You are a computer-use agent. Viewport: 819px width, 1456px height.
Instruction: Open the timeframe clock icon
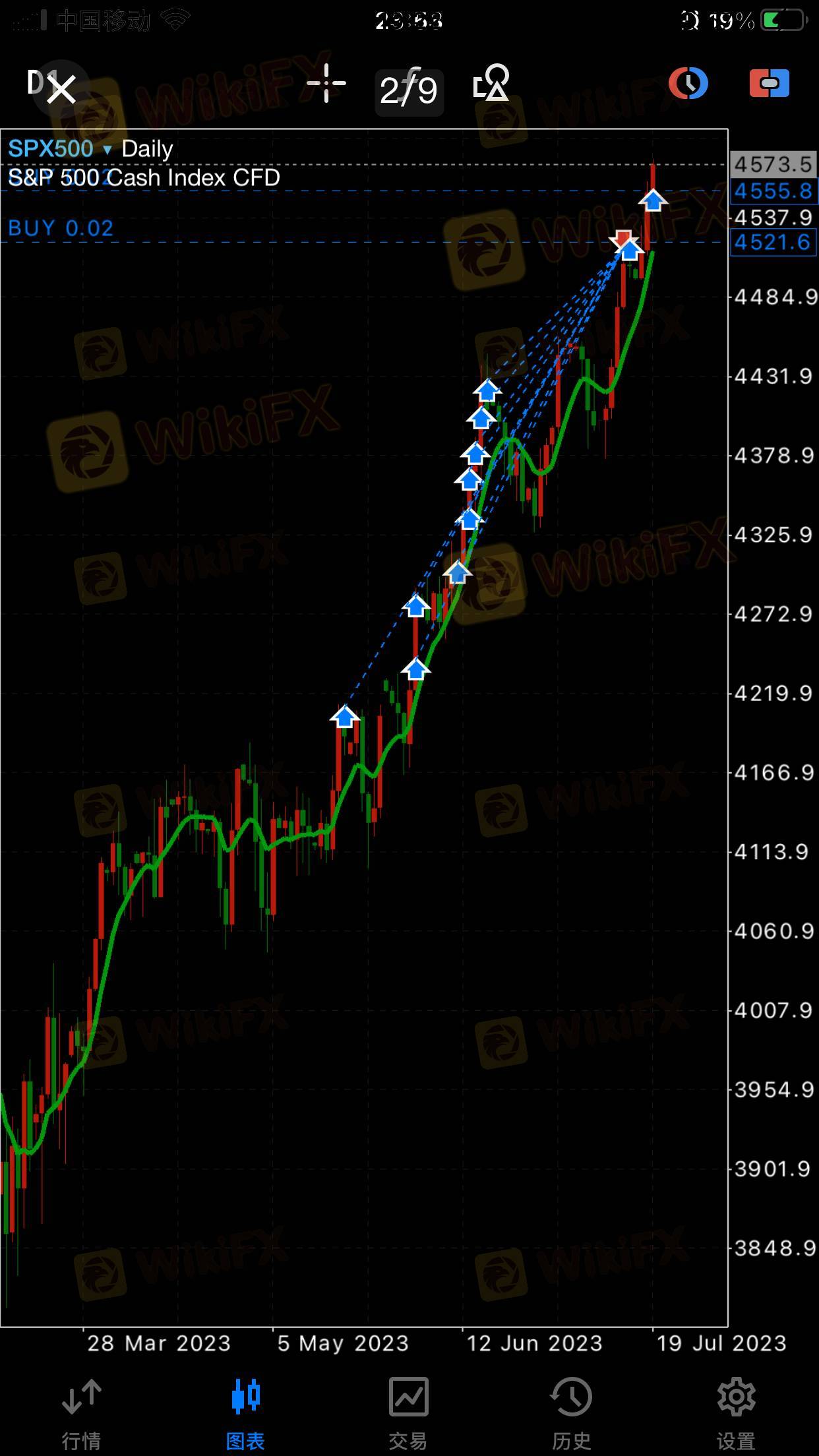tap(688, 84)
